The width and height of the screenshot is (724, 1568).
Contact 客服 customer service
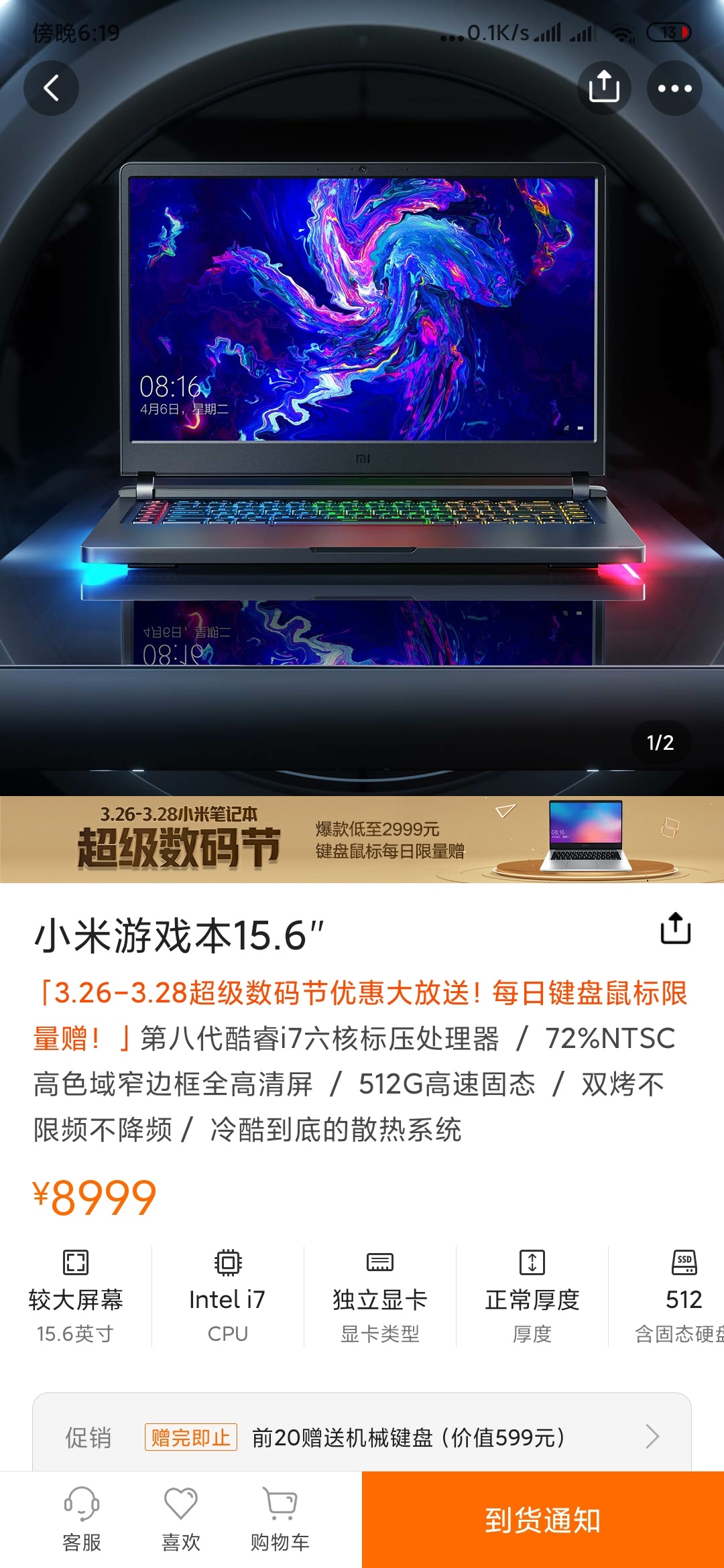tap(82, 1519)
